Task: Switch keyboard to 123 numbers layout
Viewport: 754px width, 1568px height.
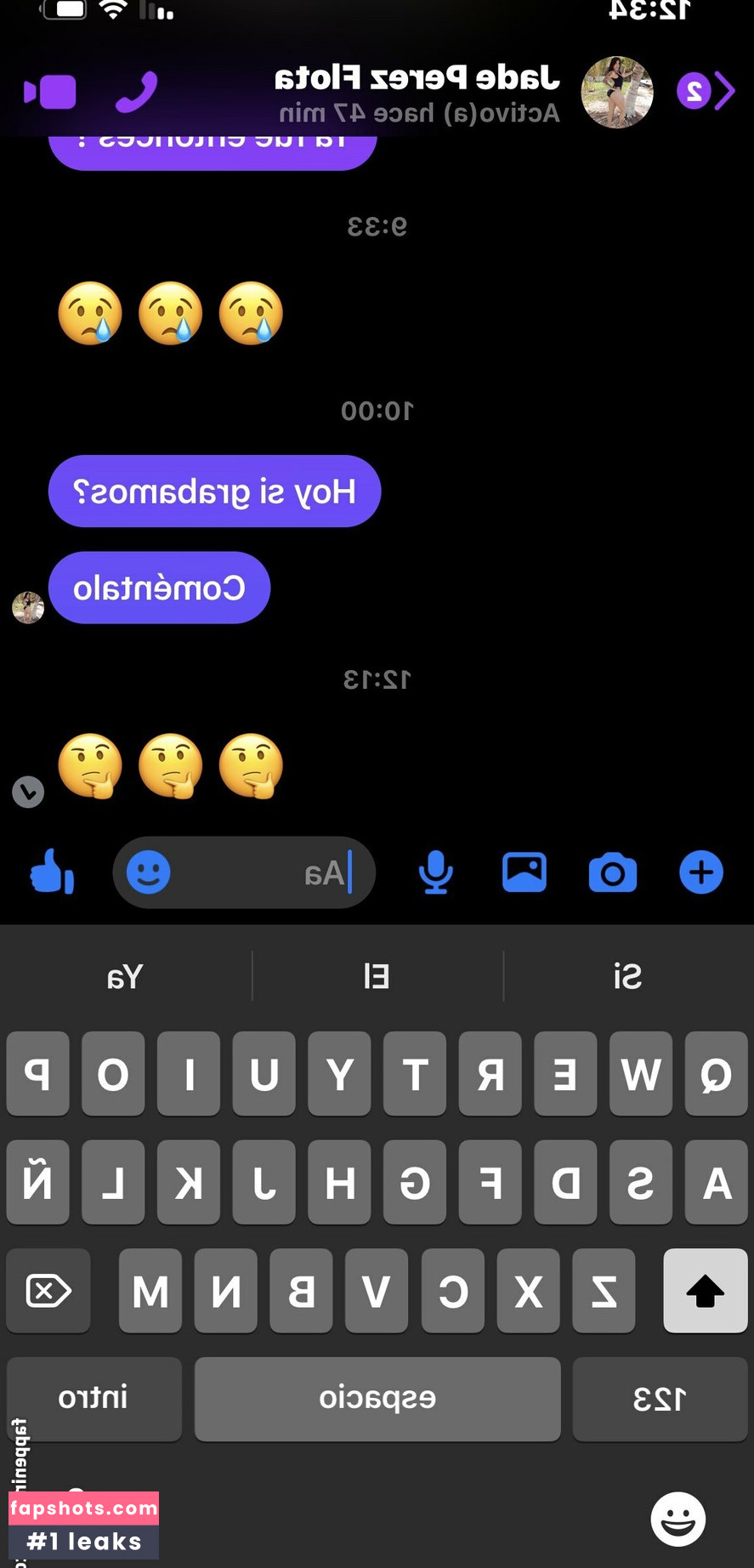Action: tap(660, 1399)
